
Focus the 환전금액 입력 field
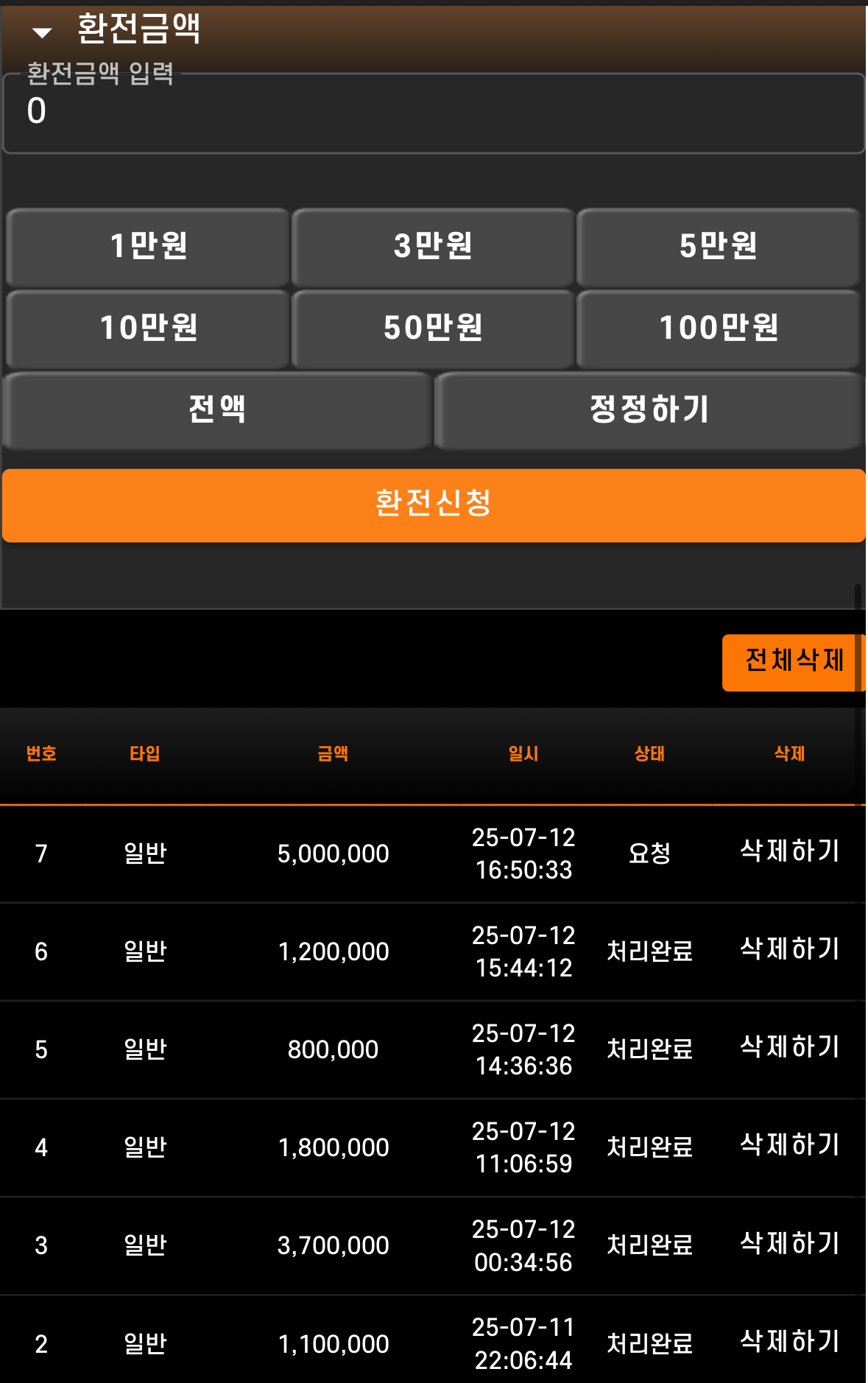click(x=434, y=113)
